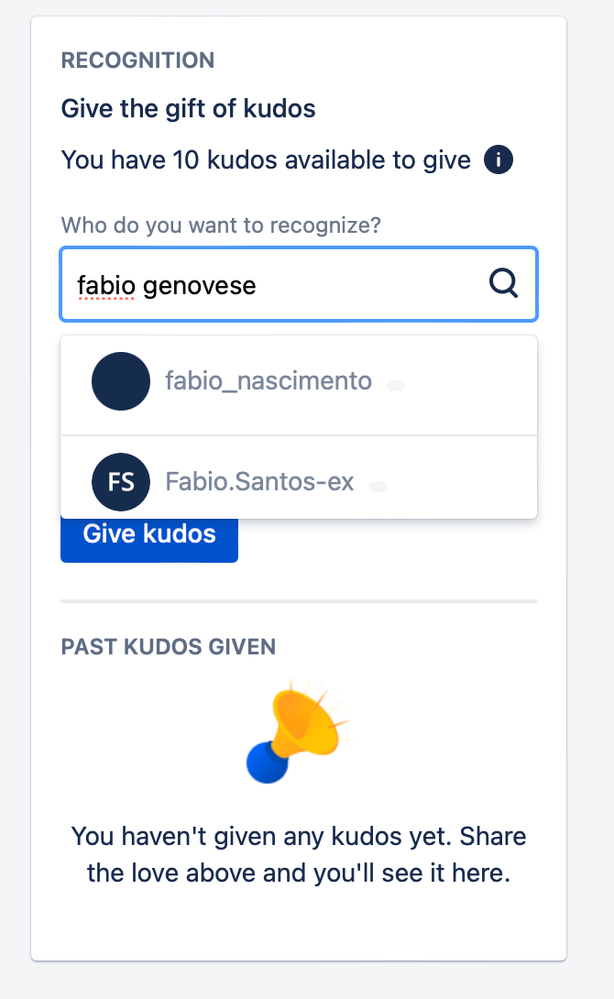Focus the recognize search field
The width and height of the screenshot is (614, 999).
pyautogui.click(x=270, y=286)
